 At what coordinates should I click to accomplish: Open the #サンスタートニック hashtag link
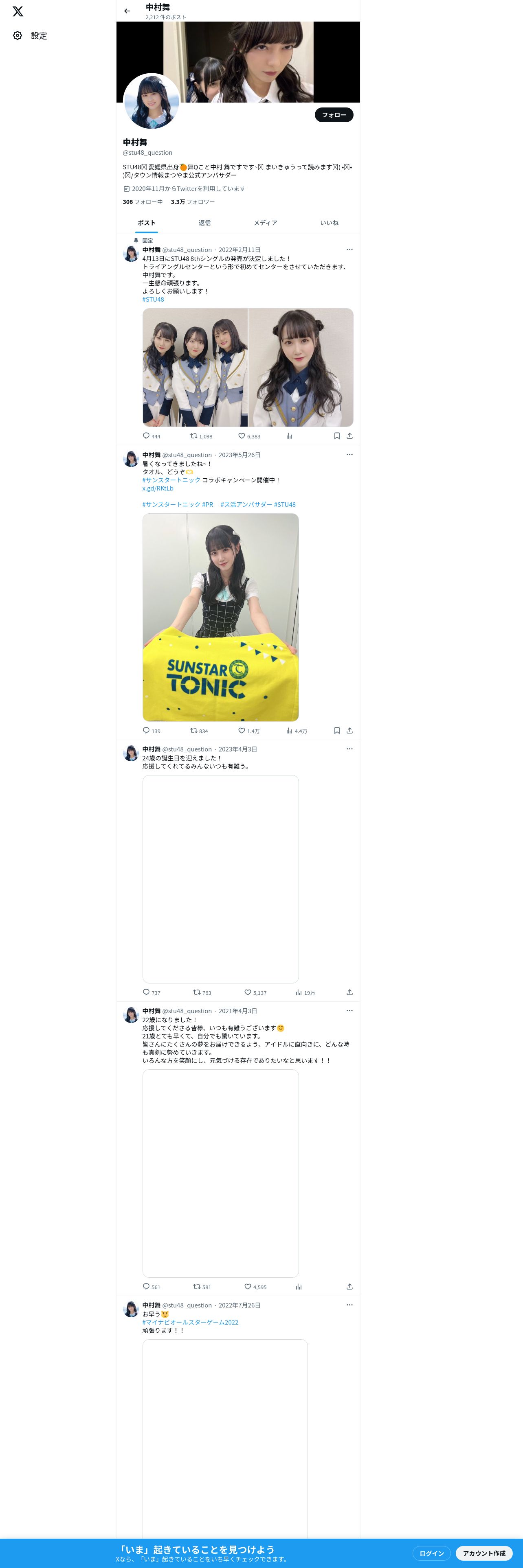[x=171, y=480]
